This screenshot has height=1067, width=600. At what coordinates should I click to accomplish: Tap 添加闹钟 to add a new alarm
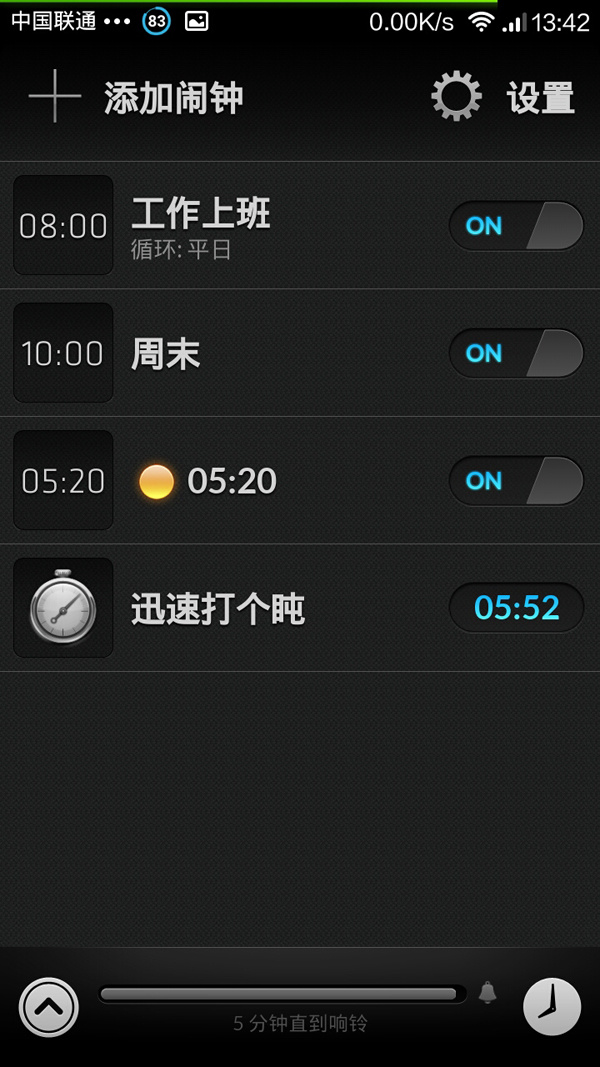(x=137, y=99)
